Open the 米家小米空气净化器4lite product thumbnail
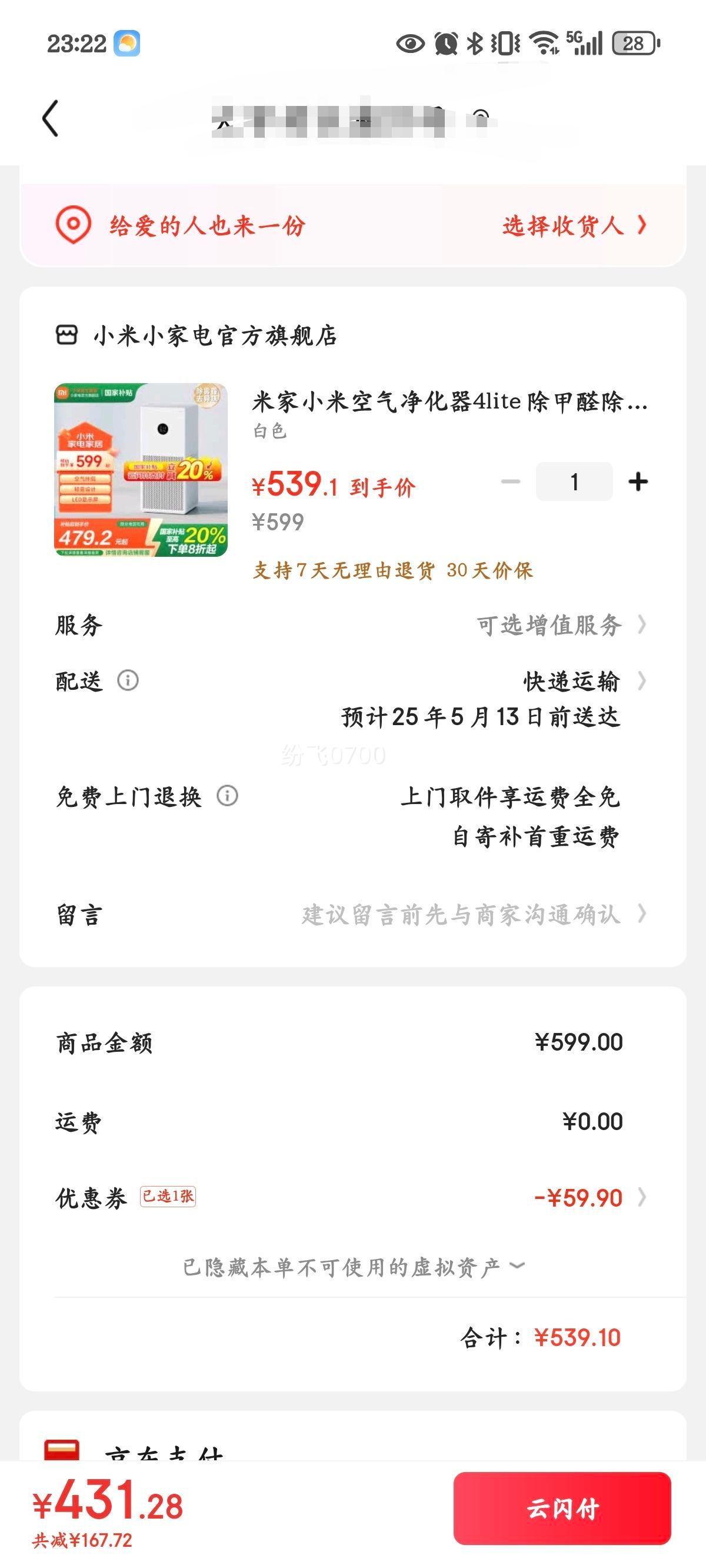The image size is (706, 1568). (141, 470)
